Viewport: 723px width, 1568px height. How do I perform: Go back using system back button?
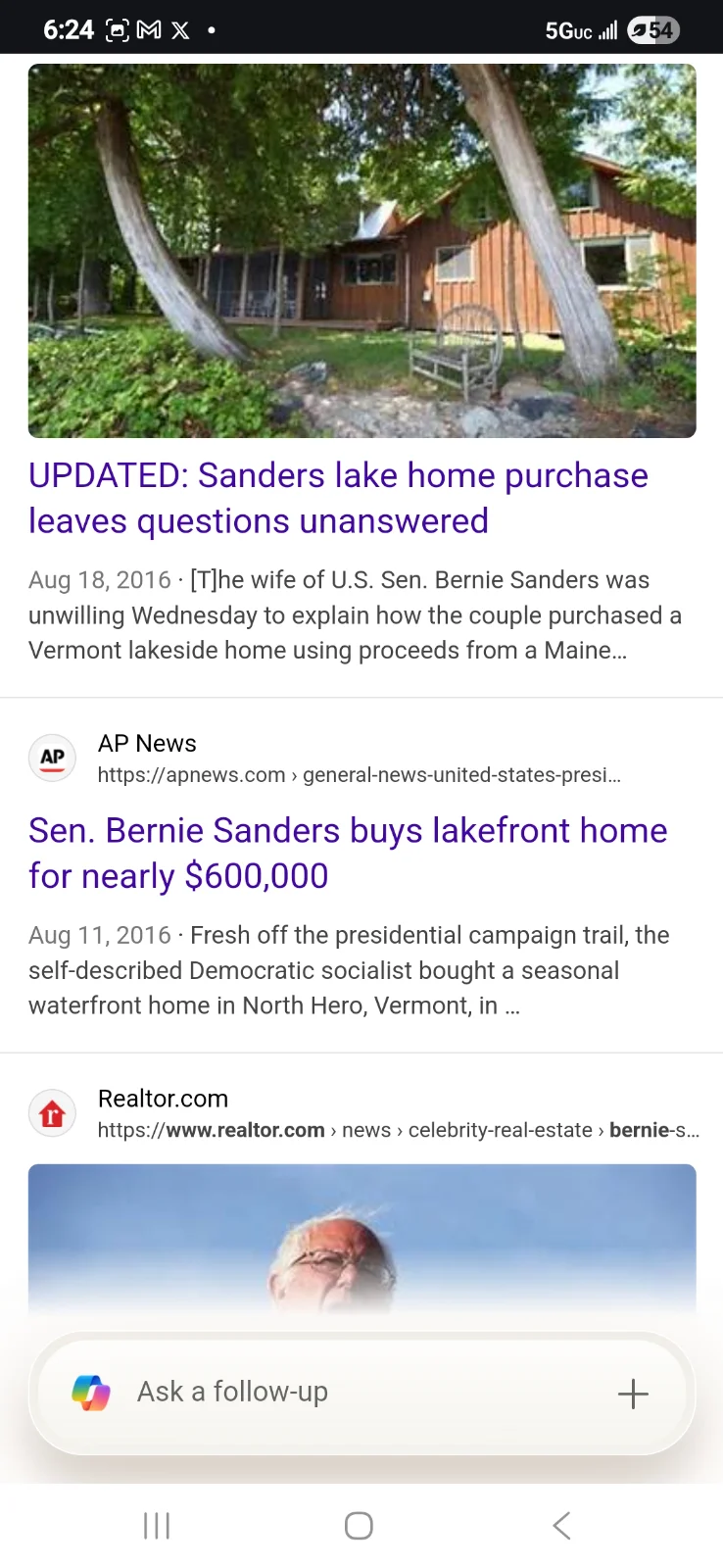pos(561,1525)
